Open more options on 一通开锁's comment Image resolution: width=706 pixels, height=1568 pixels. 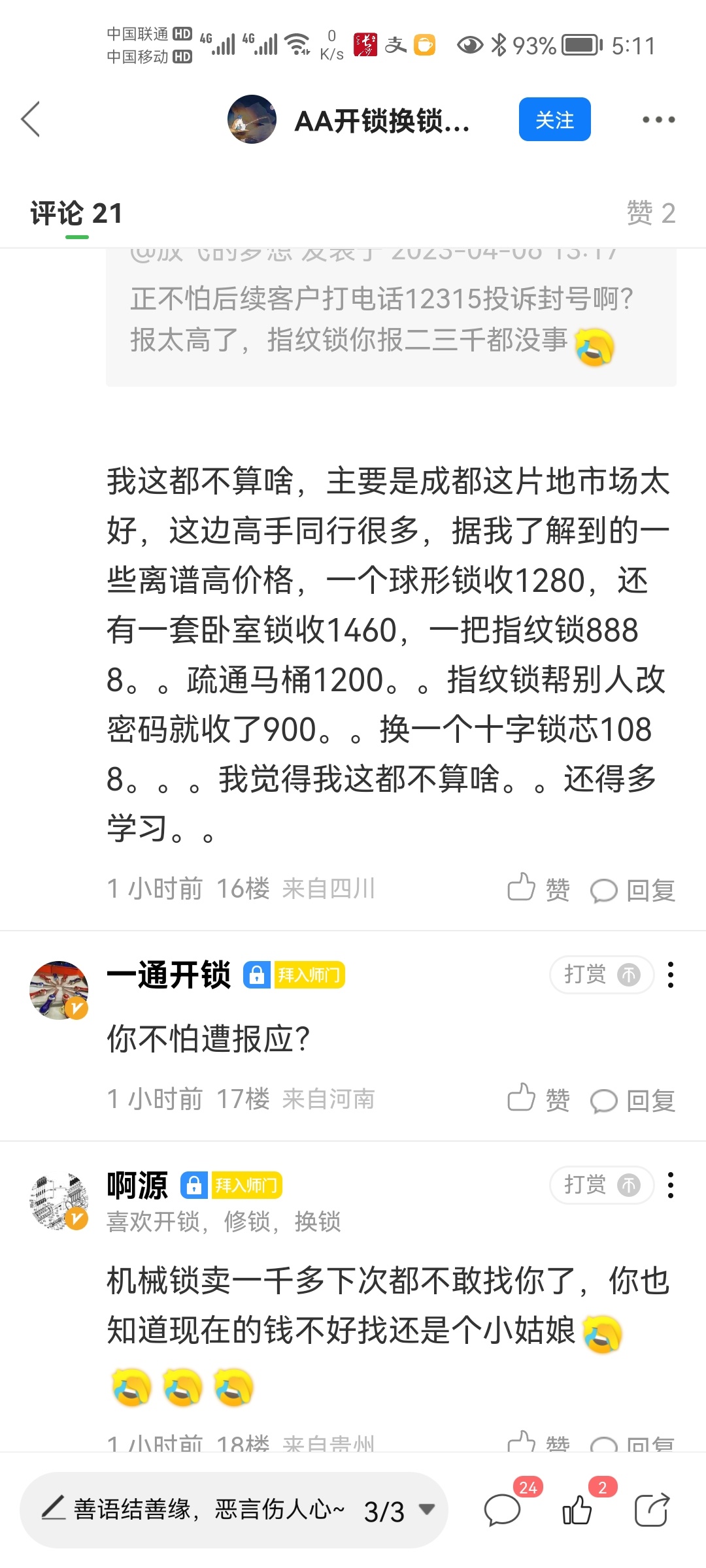(x=670, y=975)
